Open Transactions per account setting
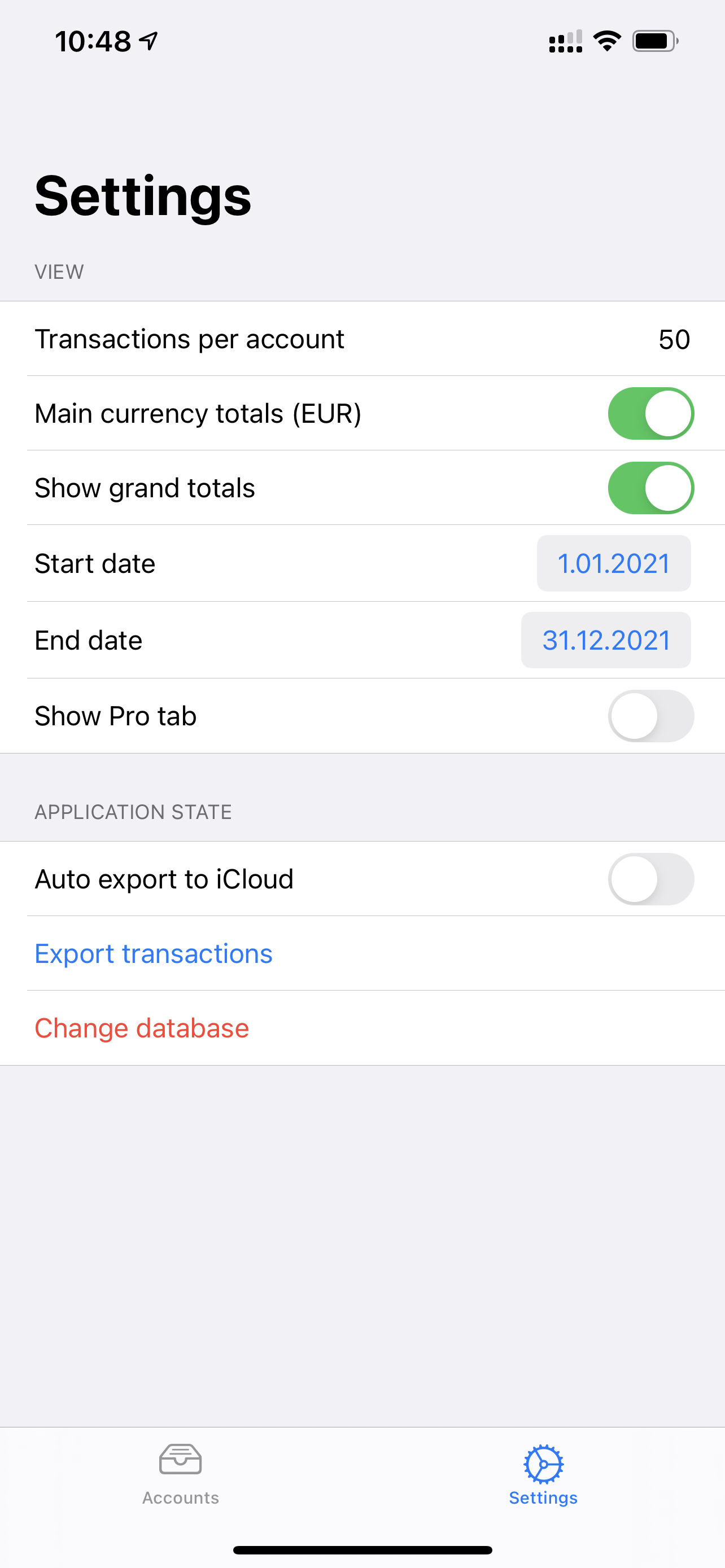Viewport: 725px width, 1568px height. pyautogui.click(x=362, y=339)
